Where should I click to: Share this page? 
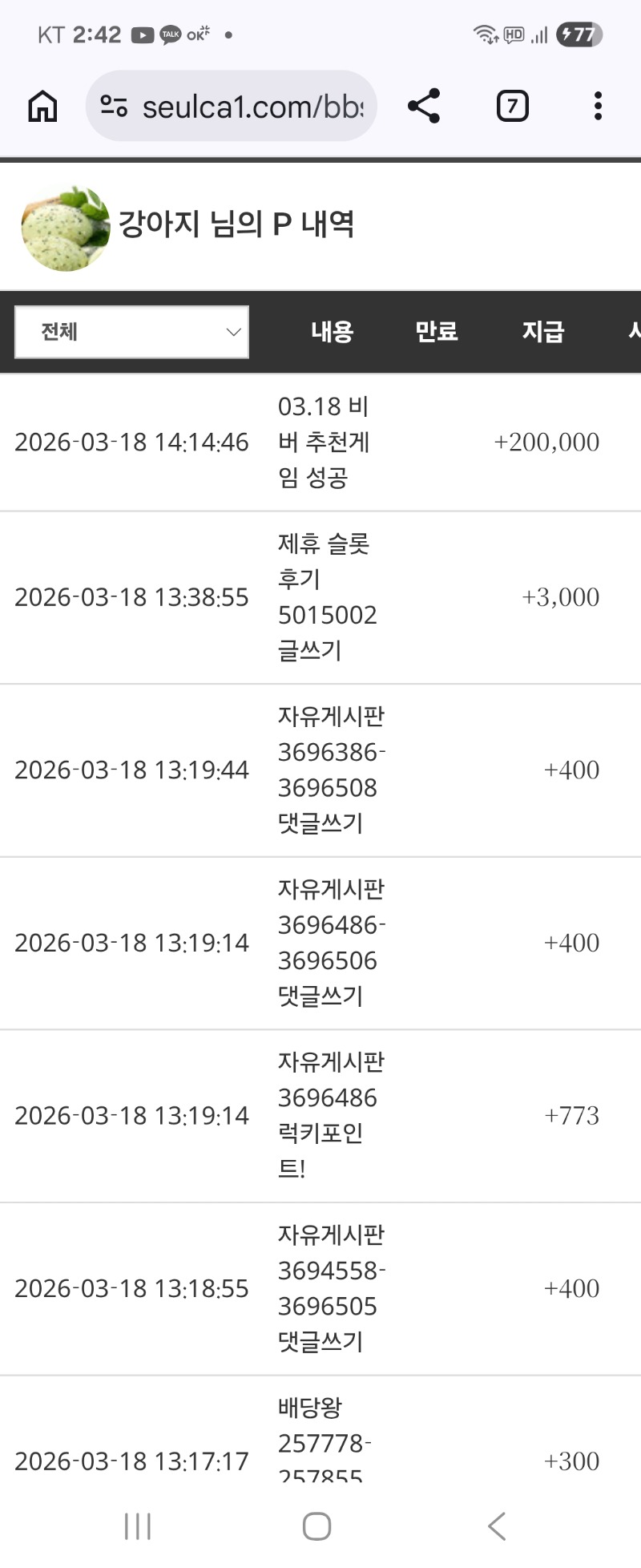[424, 106]
